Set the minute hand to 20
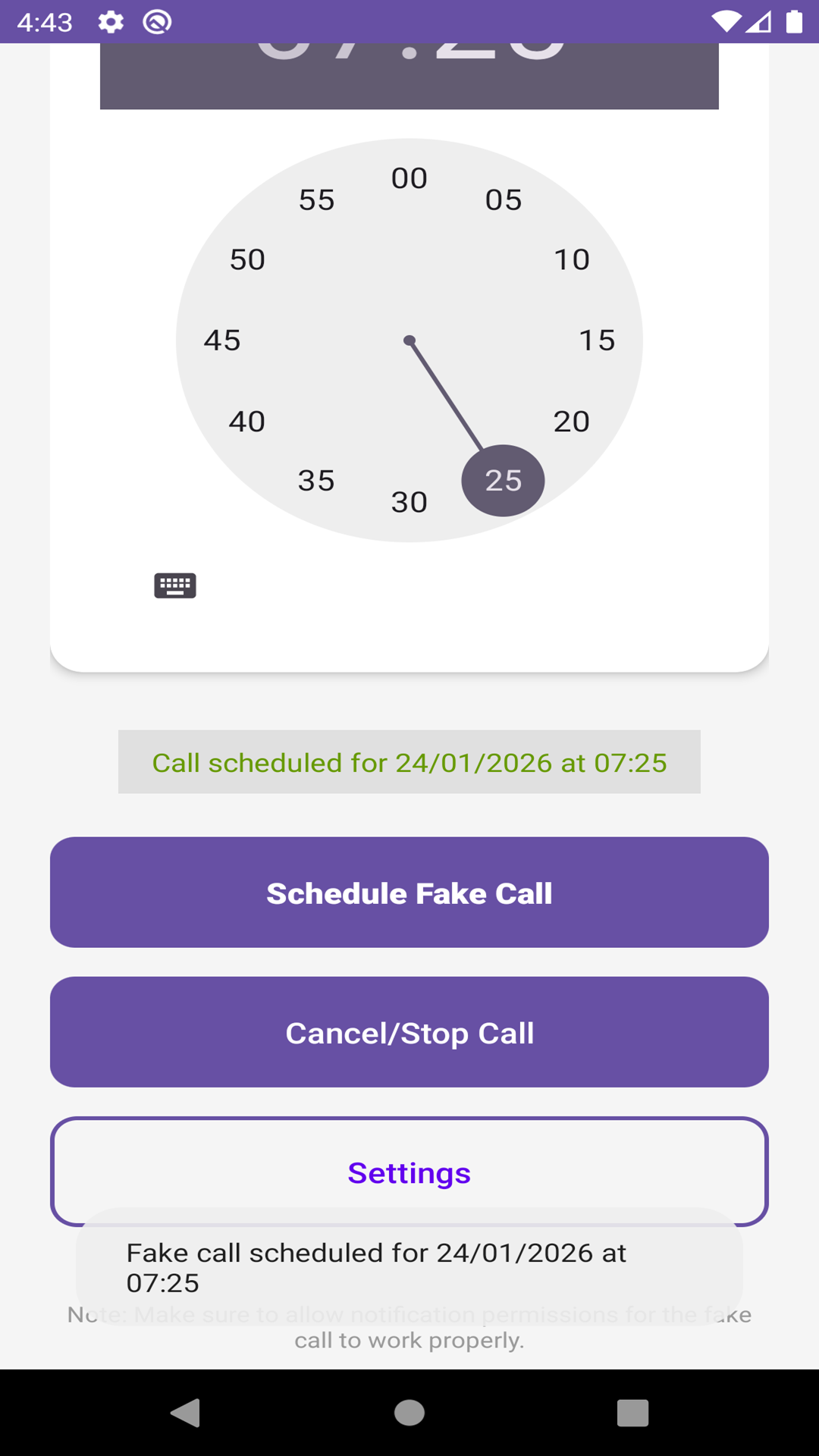Viewport: 819px width, 1456px height. pos(572,422)
